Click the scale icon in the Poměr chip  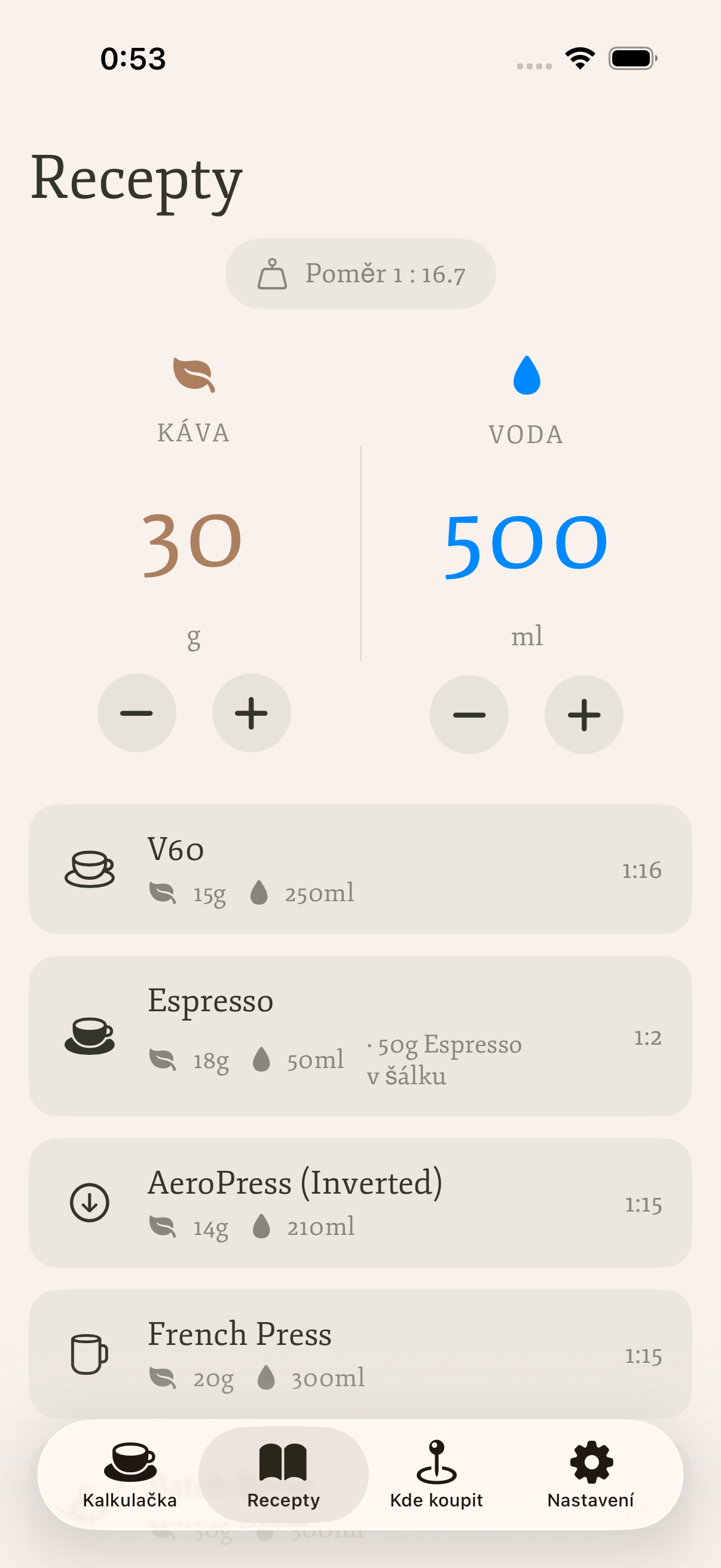coord(273,273)
